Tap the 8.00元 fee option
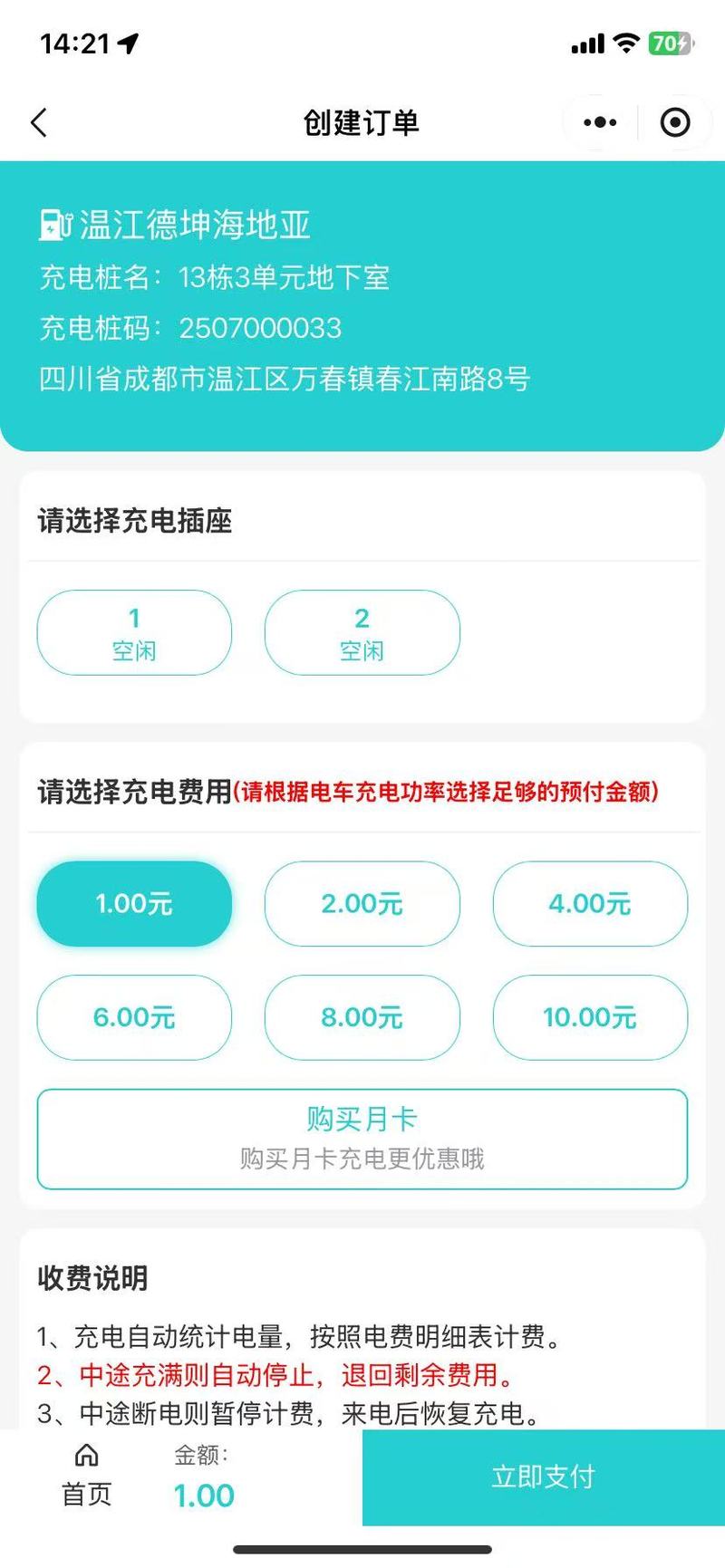The image size is (725, 1568). (362, 1017)
